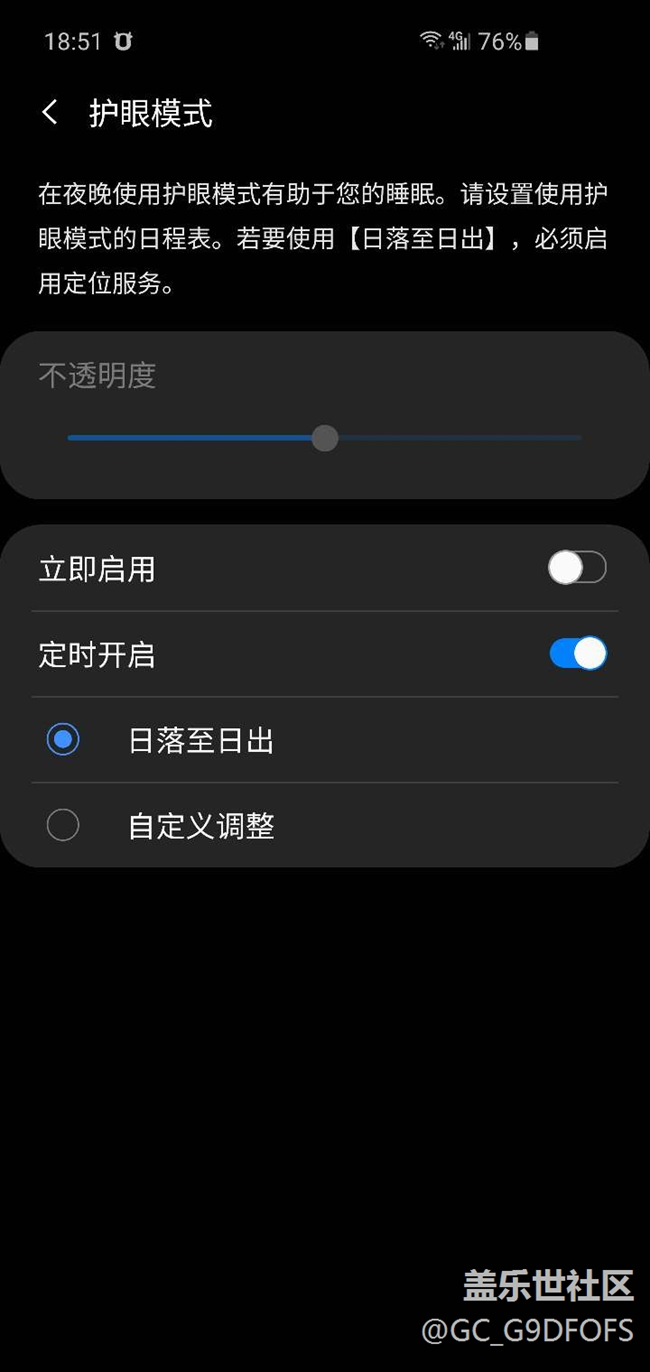Tap the 不透明度 slider track

point(450,438)
